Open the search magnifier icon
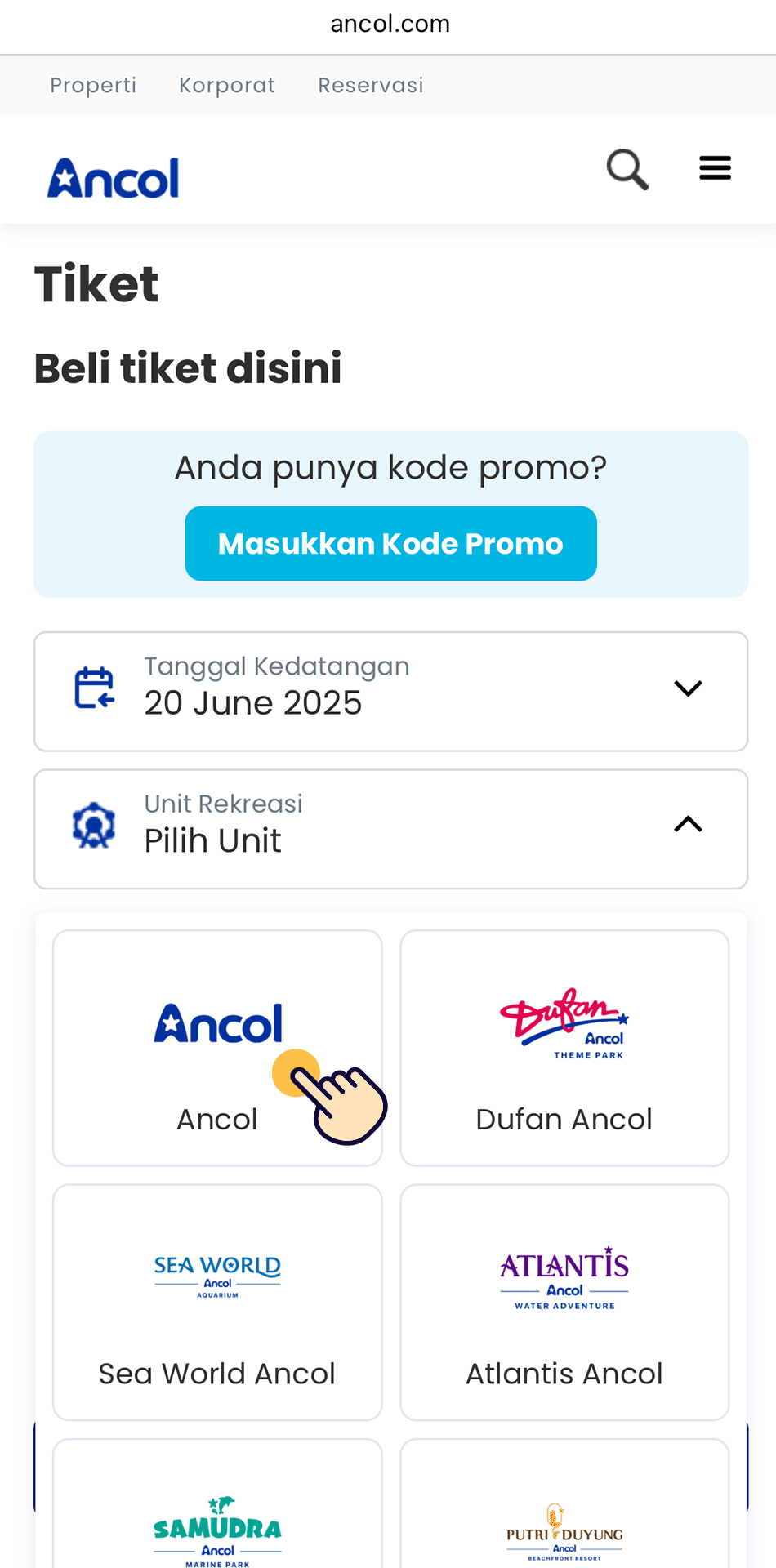776x1568 pixels. [x=627, y=169]
